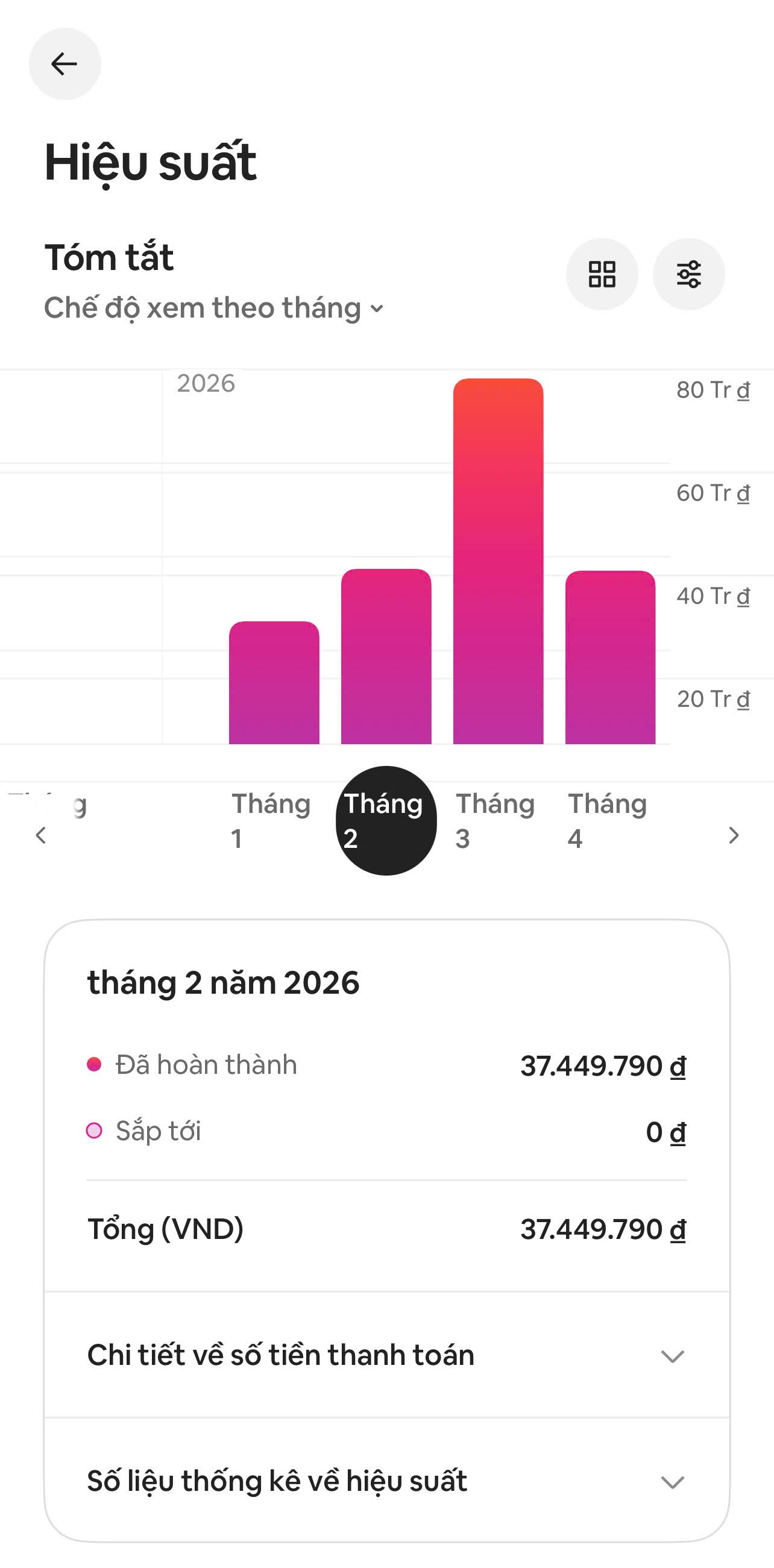Tap the next months arrow

coord(733,835)
